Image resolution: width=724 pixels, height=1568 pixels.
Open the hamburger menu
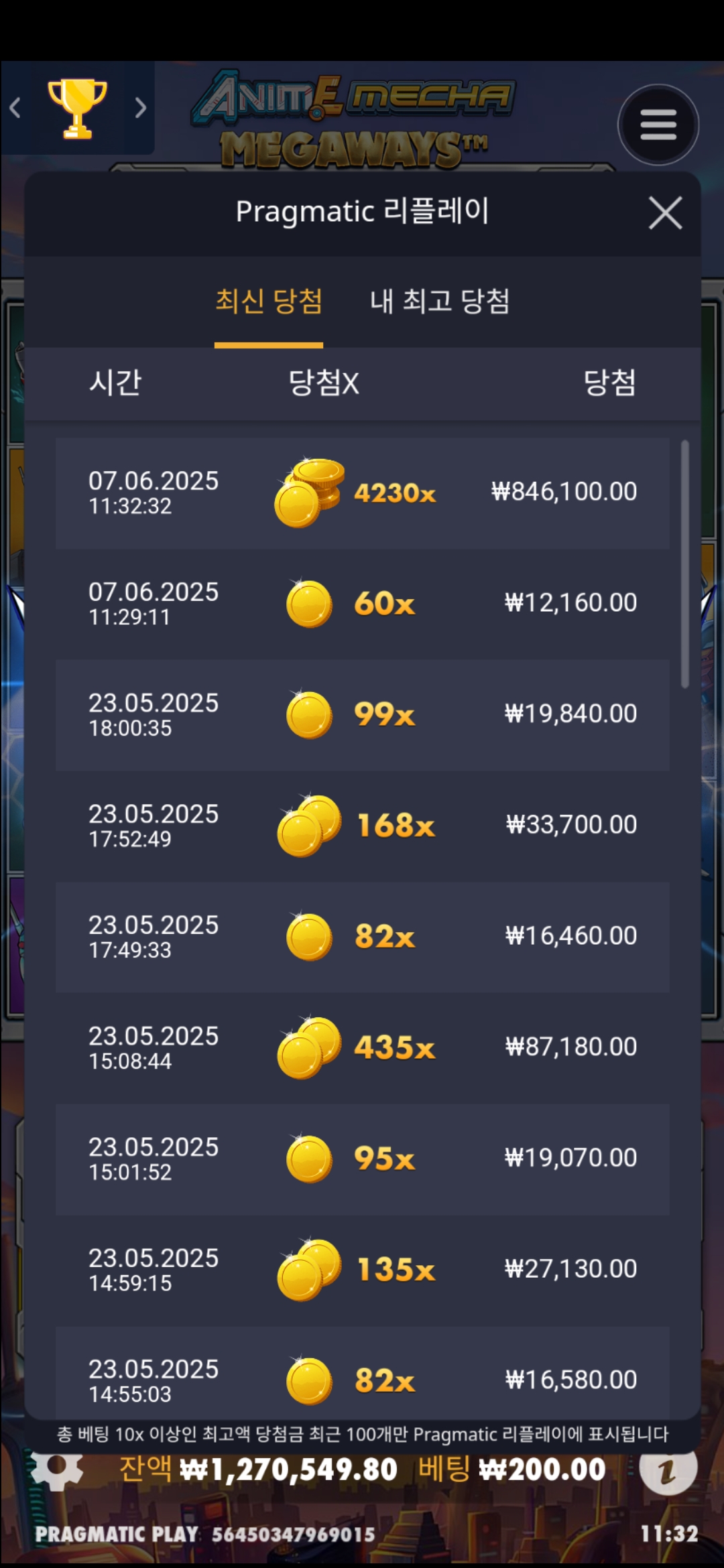click(658, 125)
